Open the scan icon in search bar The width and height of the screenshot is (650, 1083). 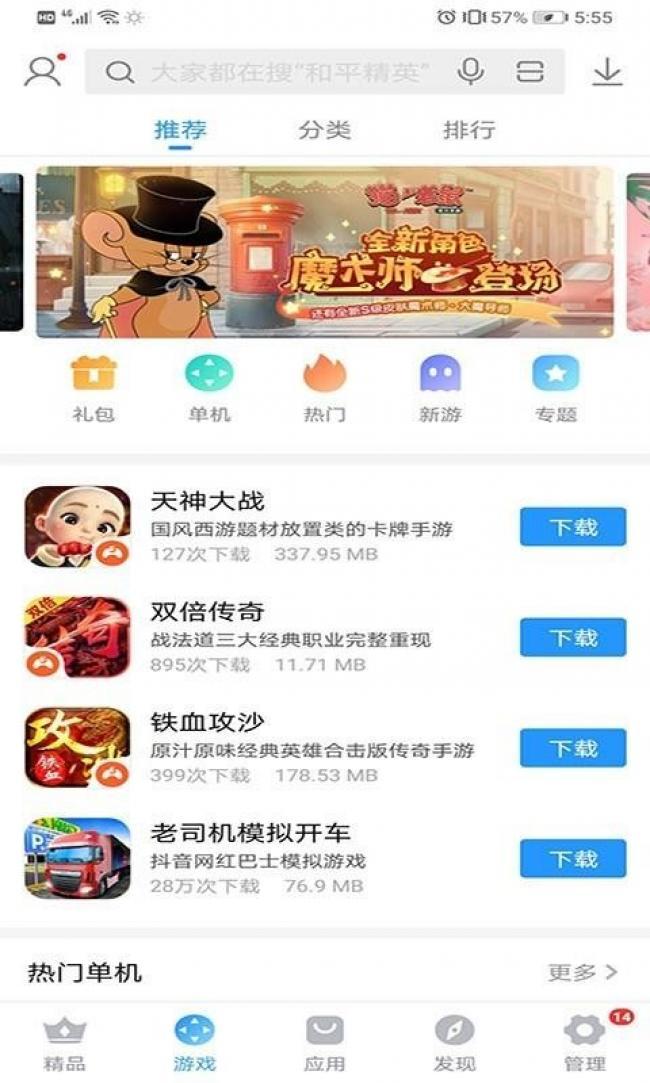coord(530,72)
